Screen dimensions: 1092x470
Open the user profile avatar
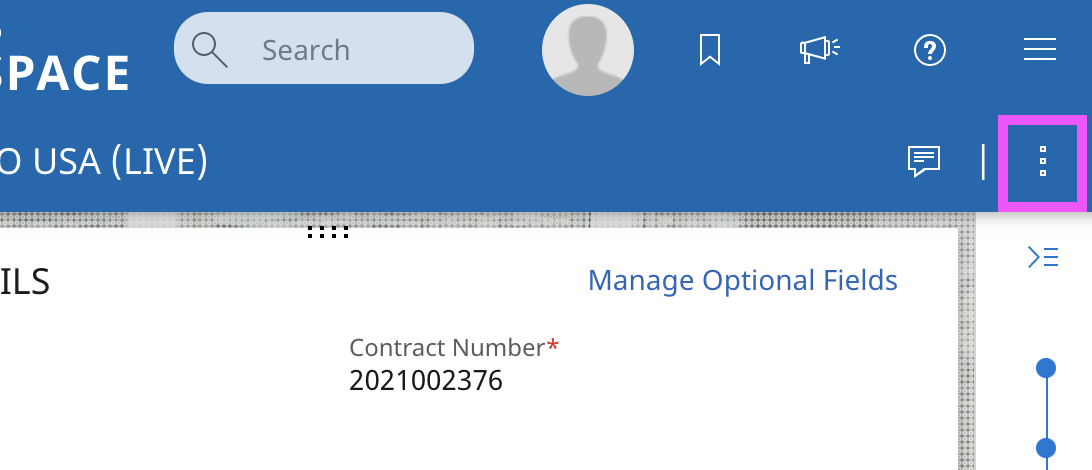coord(587,50)
